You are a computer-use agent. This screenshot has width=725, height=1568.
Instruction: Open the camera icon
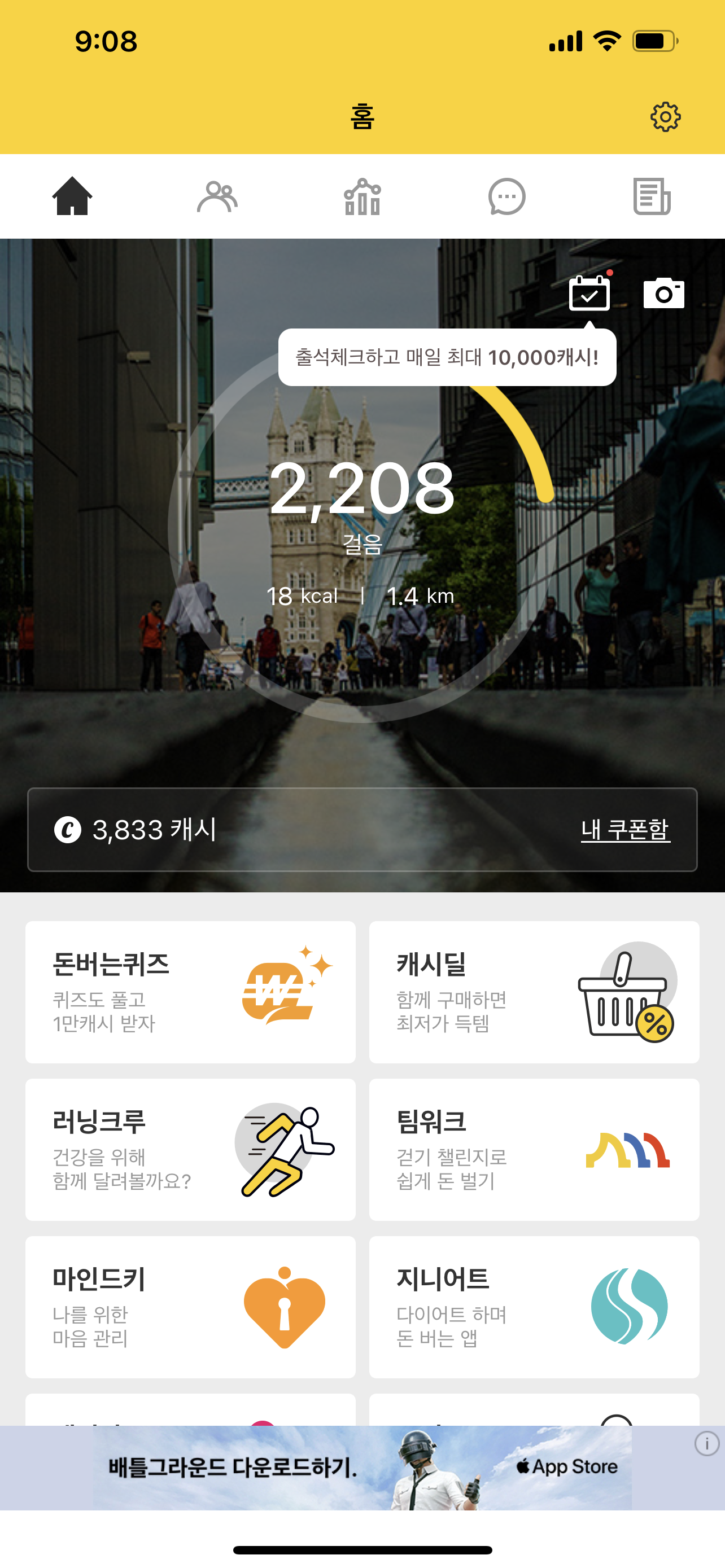(x=663, y=294)
